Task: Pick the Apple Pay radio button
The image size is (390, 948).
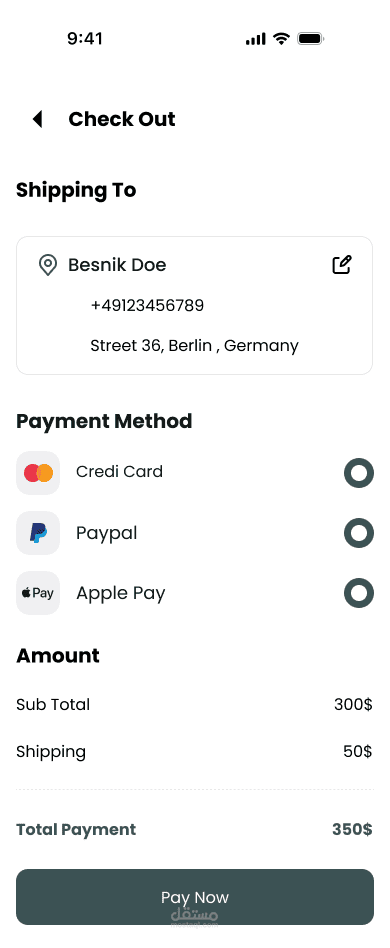Action: click(359, 593)
